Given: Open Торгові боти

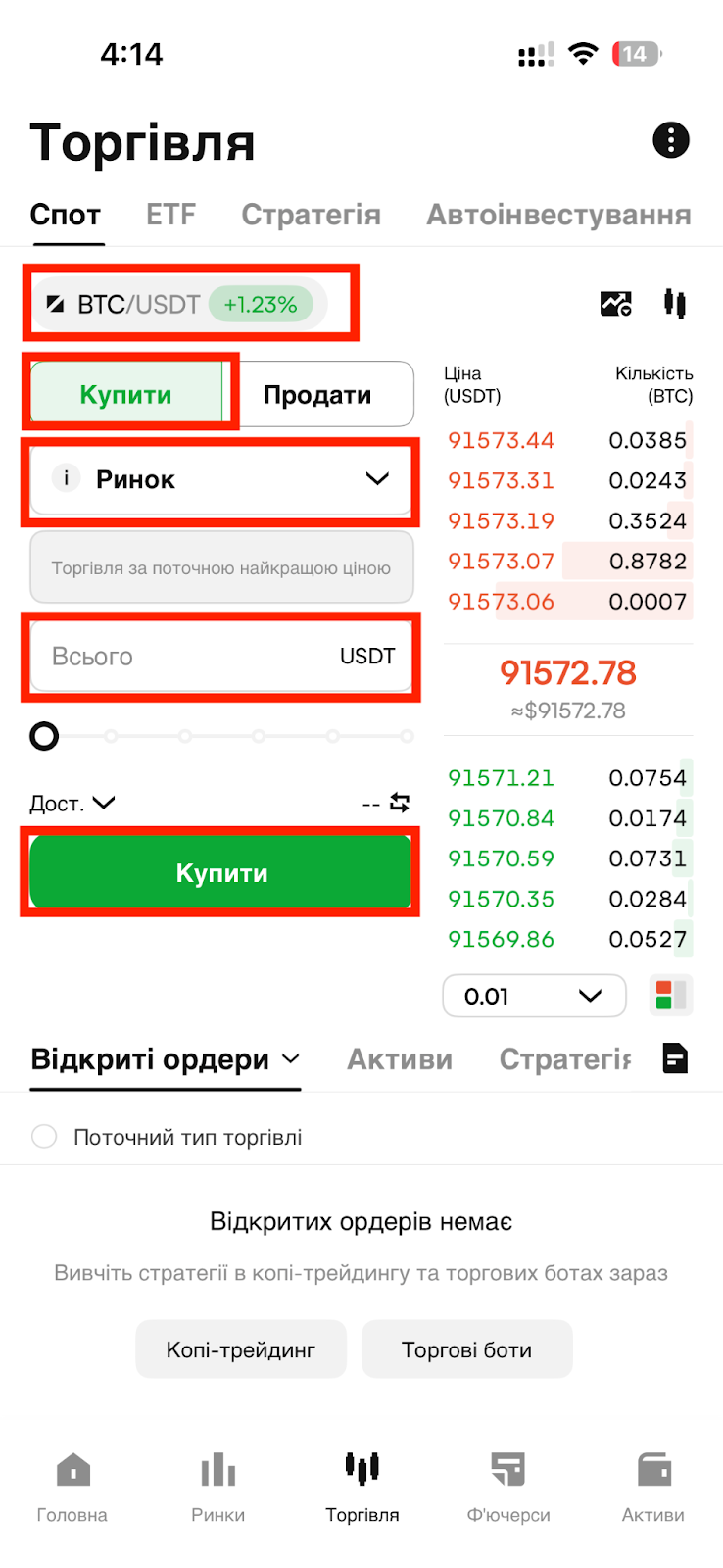Looking at the screenshot, I should [x=467, y=1349].
